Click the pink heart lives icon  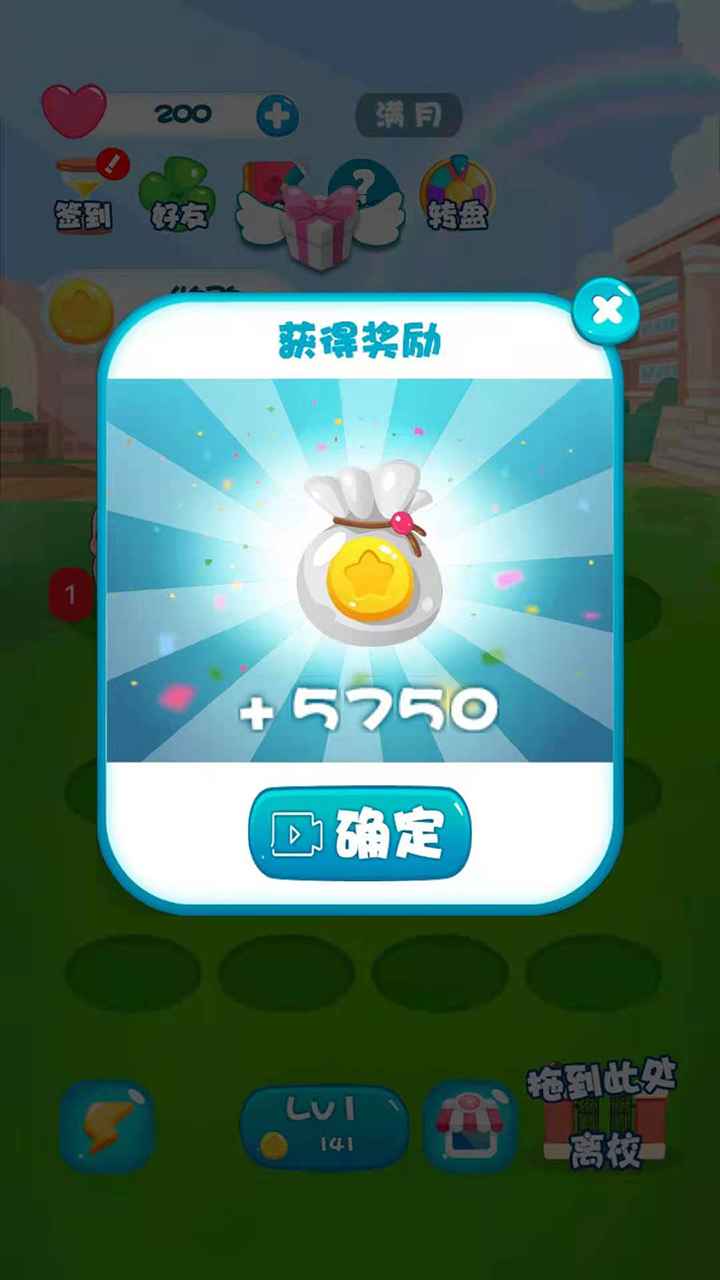[77, 113]
